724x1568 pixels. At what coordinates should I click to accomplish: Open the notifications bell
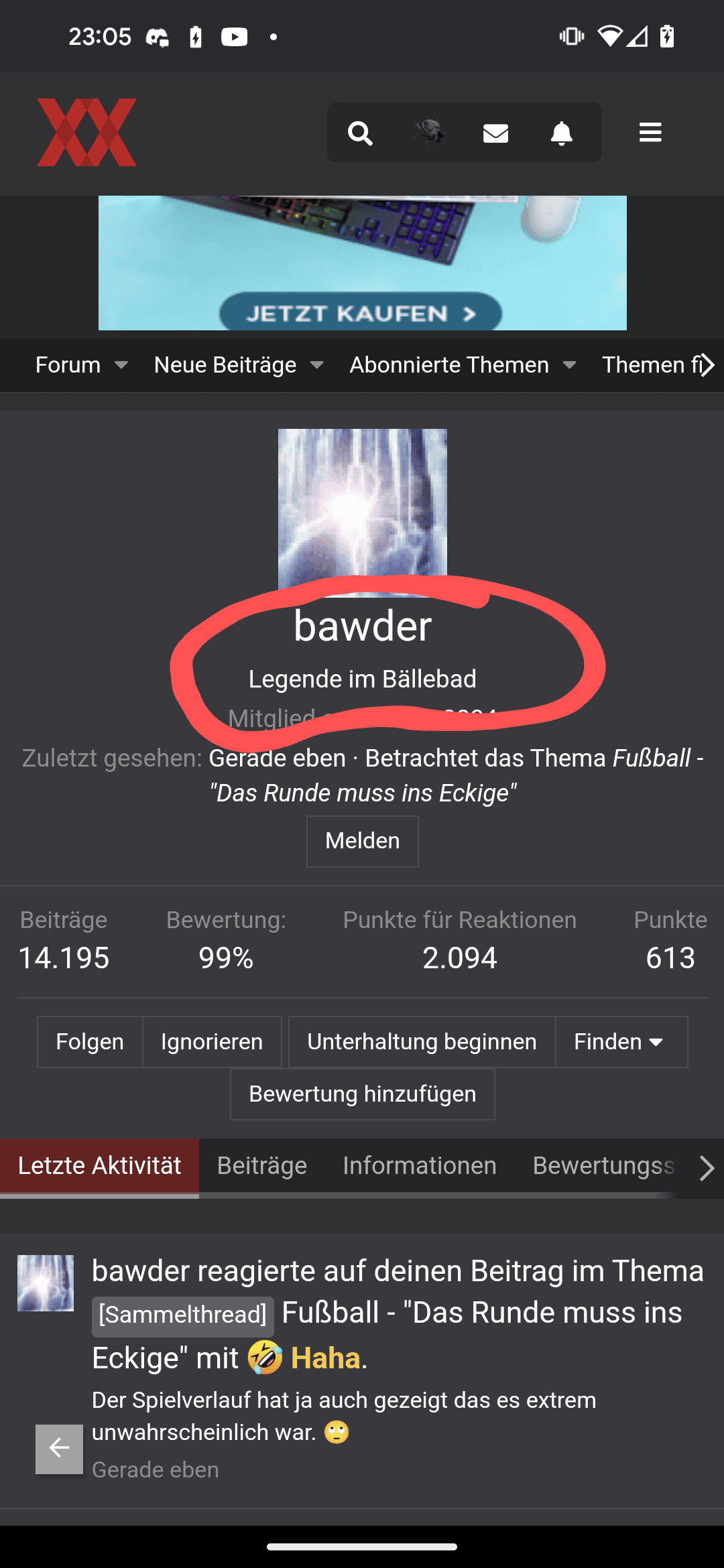[x=561, y=133]
